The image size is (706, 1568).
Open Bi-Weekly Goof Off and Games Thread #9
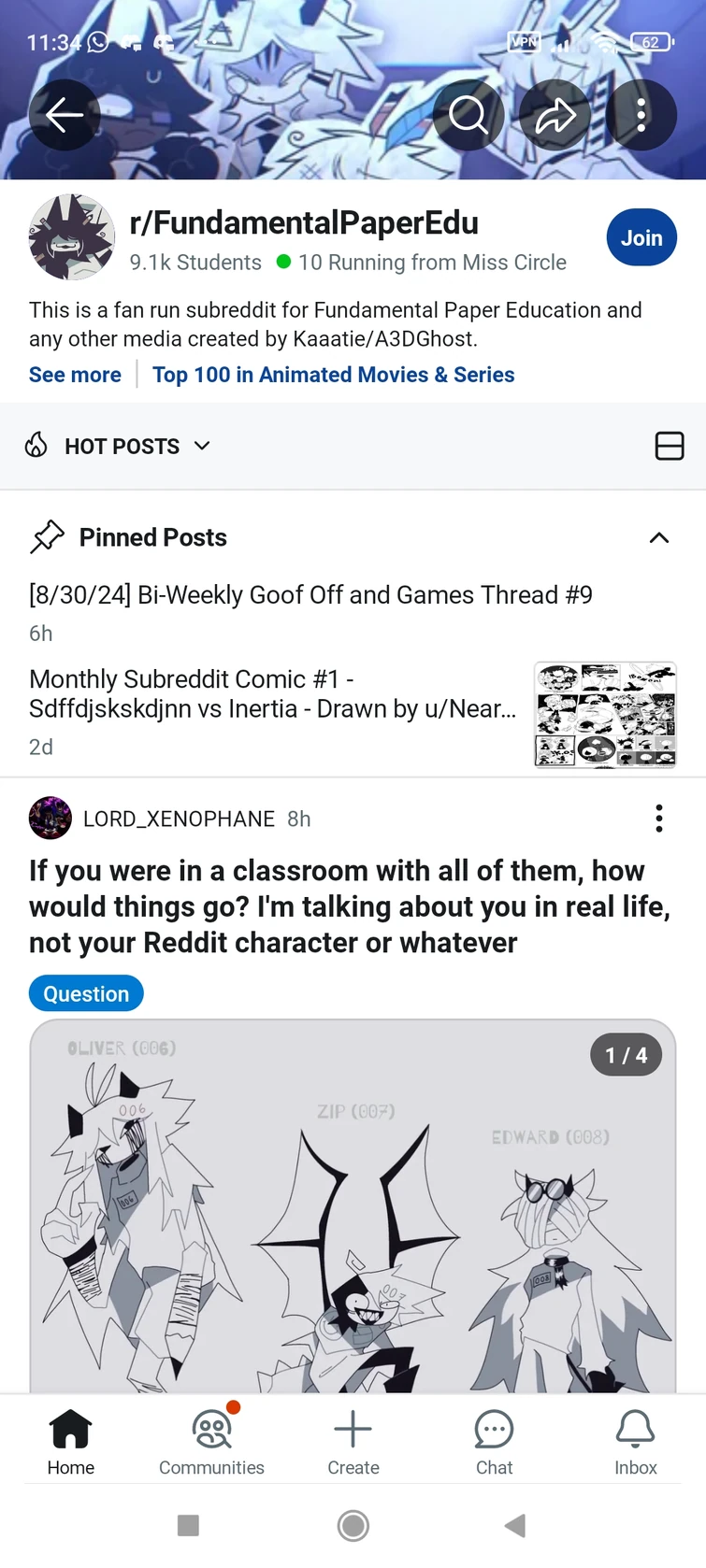click(310, 595)
